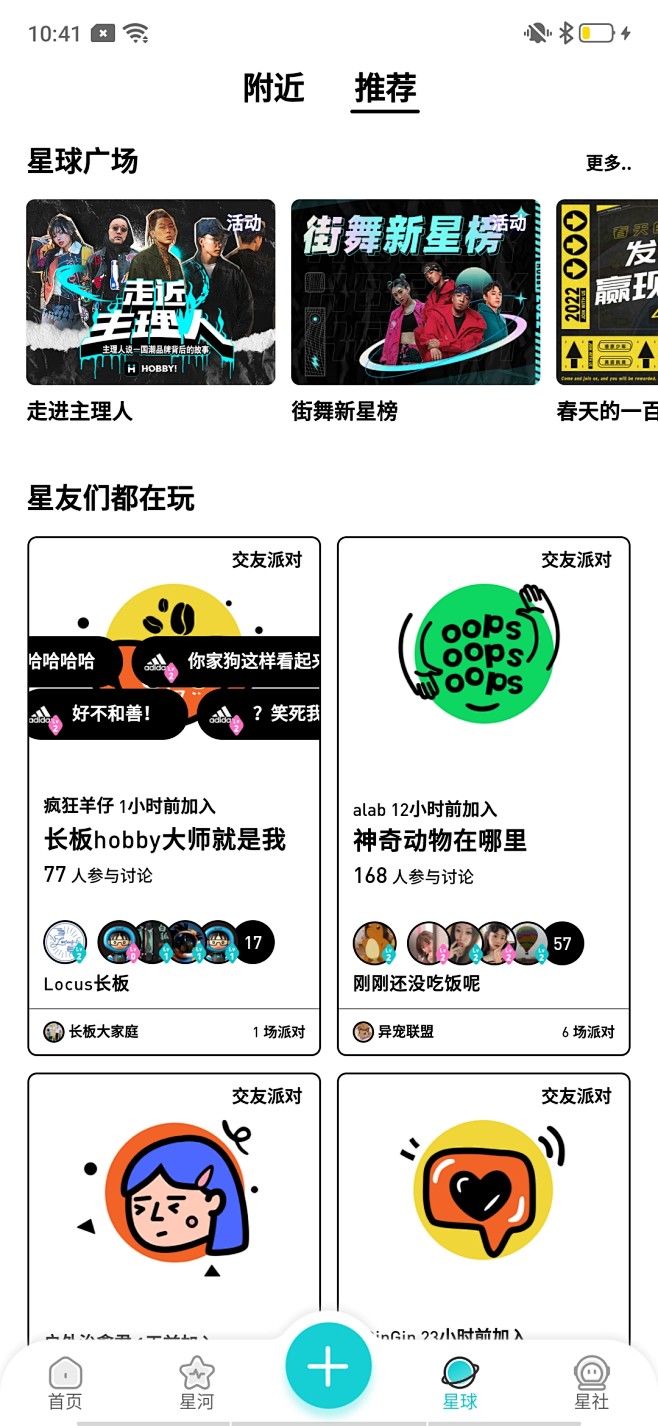The image size is (658, 1426).
Task: View the 17 more participants badge
Action: pyautogui.click(x=253, y=942)
